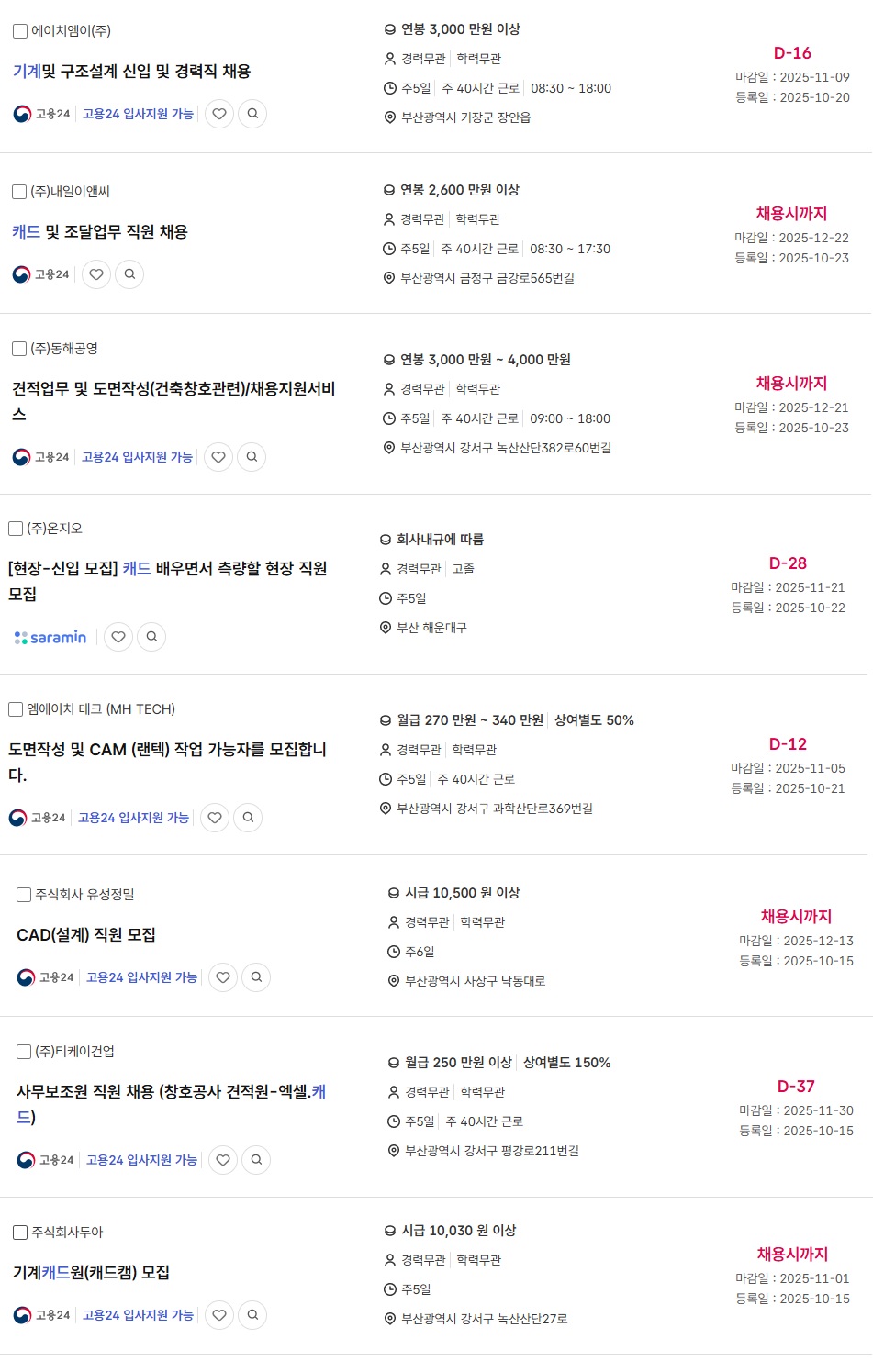873x1372 pixels.
Task: Tap 고용24 입사지원 가능 under (주)티케이건업
Action: click(x=141, y=1160)
